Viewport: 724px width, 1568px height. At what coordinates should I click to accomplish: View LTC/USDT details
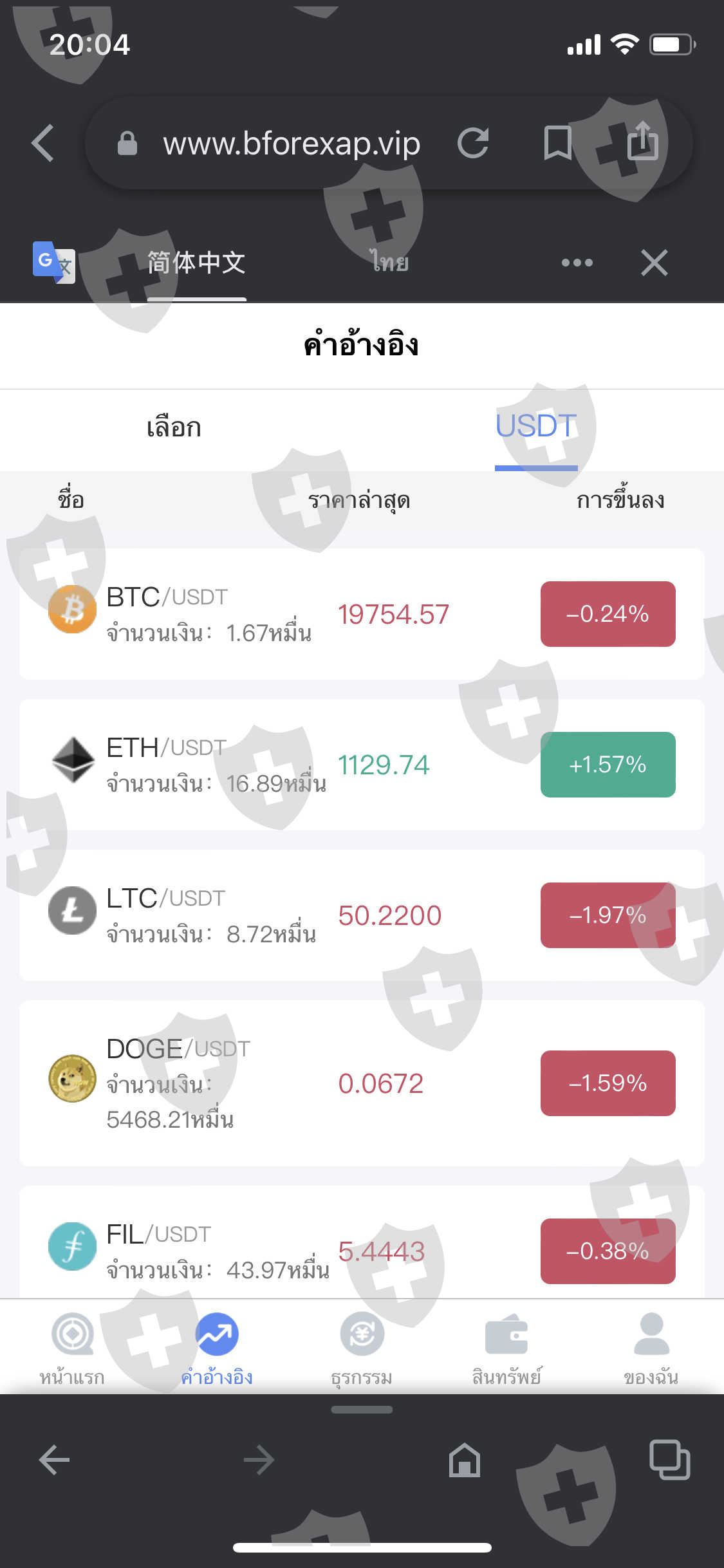362,915
